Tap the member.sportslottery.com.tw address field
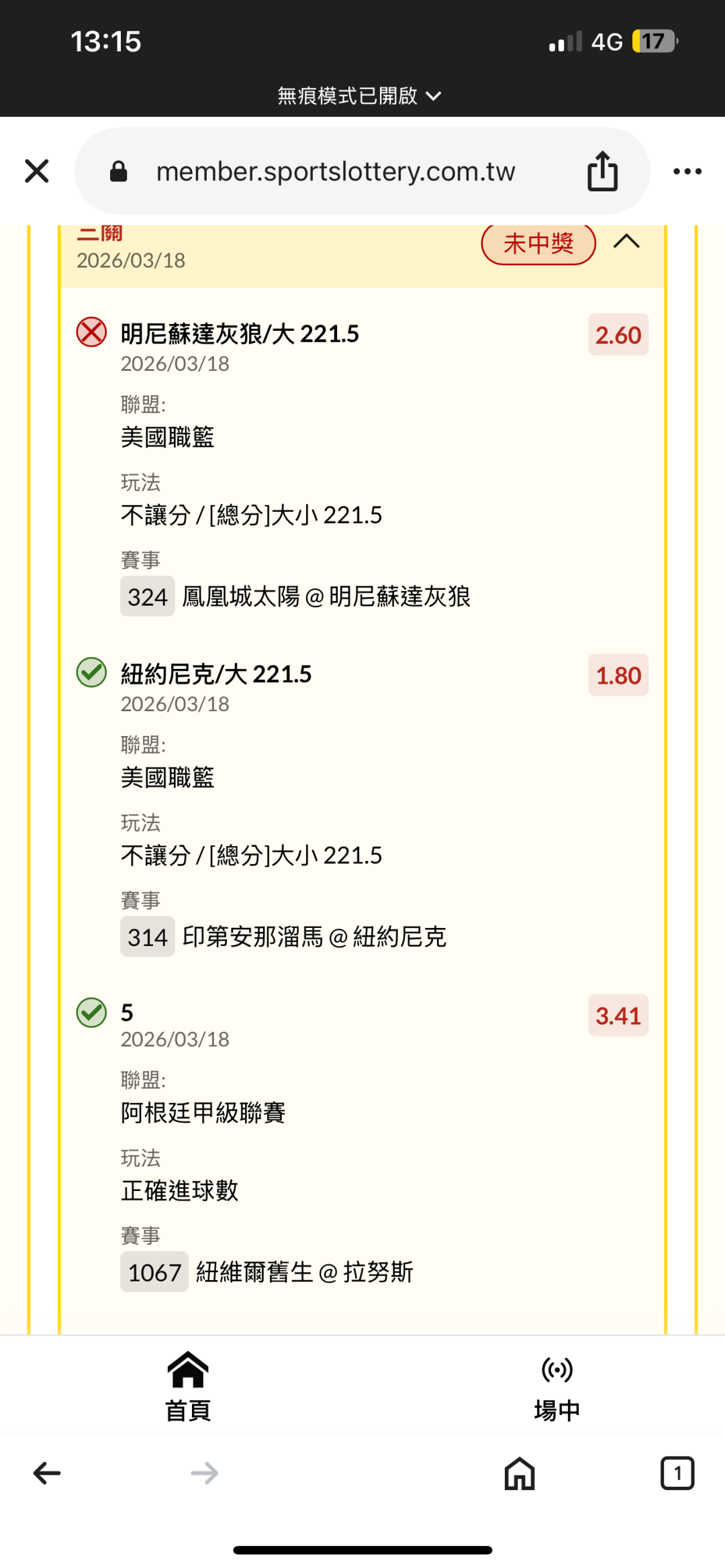This screenshot has width=725, height=1568. [x=336, y=172]
